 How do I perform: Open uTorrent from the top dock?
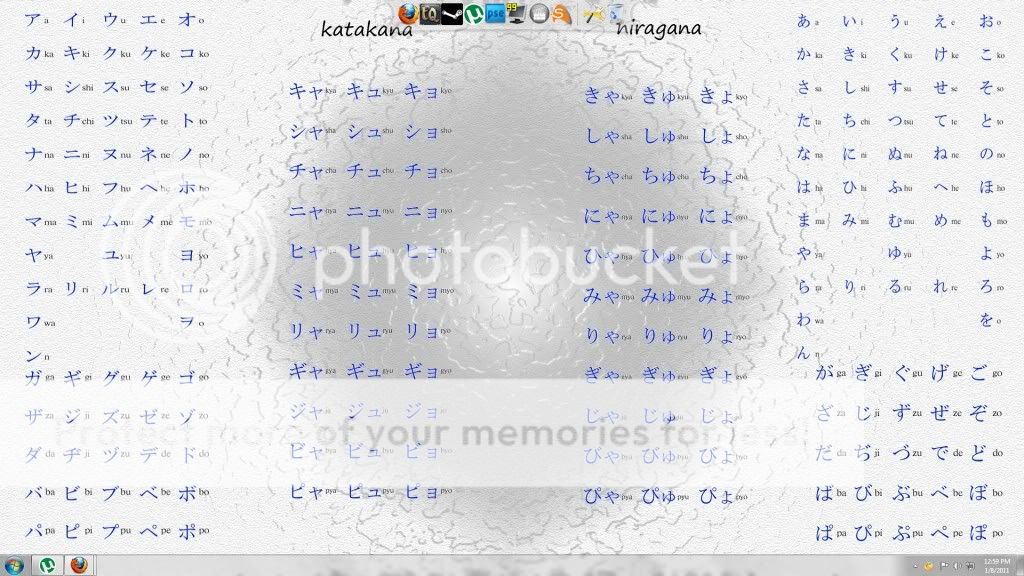click(473, 13)
